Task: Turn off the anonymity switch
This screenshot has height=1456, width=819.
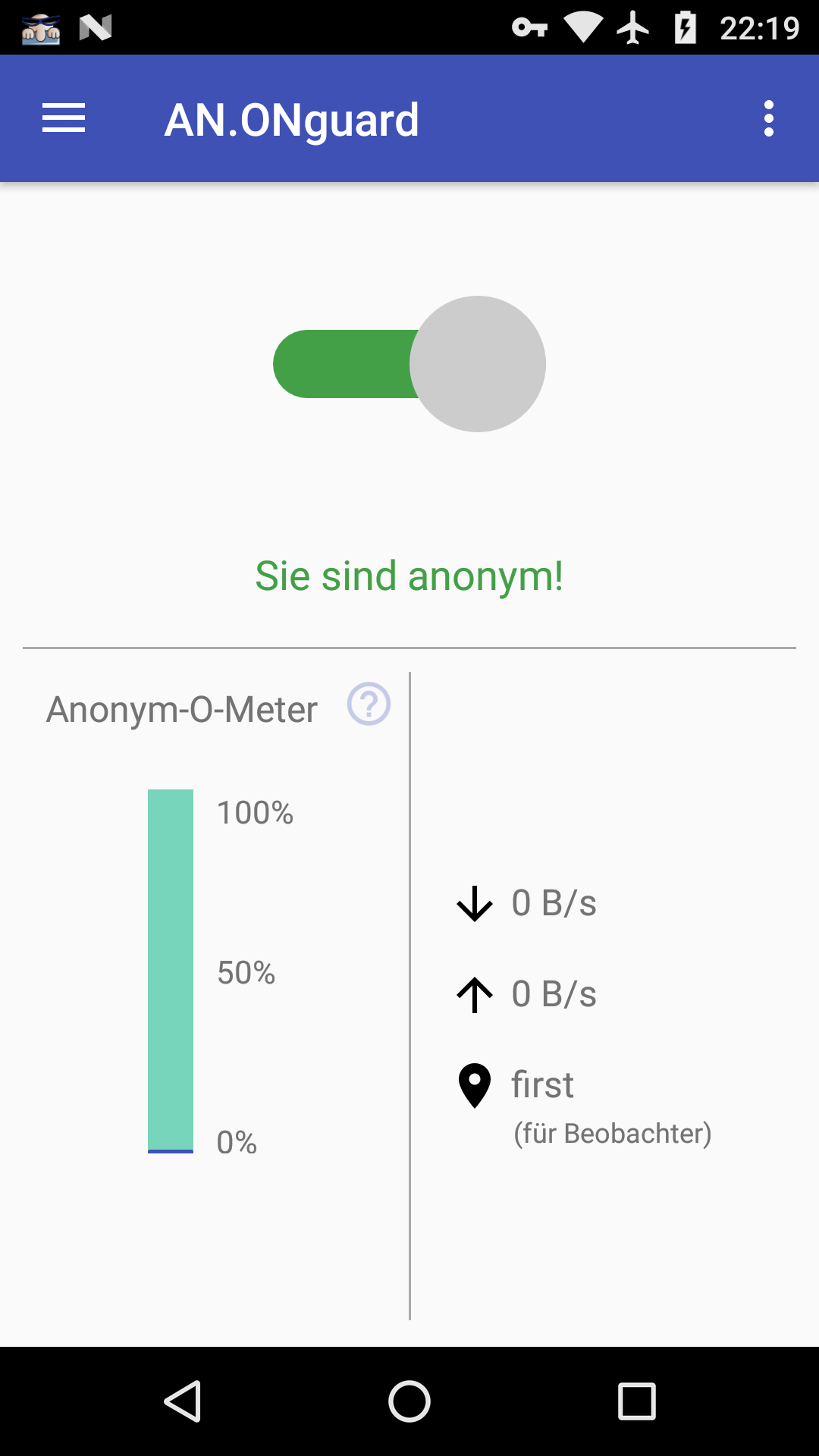Action: pos(409,364)
